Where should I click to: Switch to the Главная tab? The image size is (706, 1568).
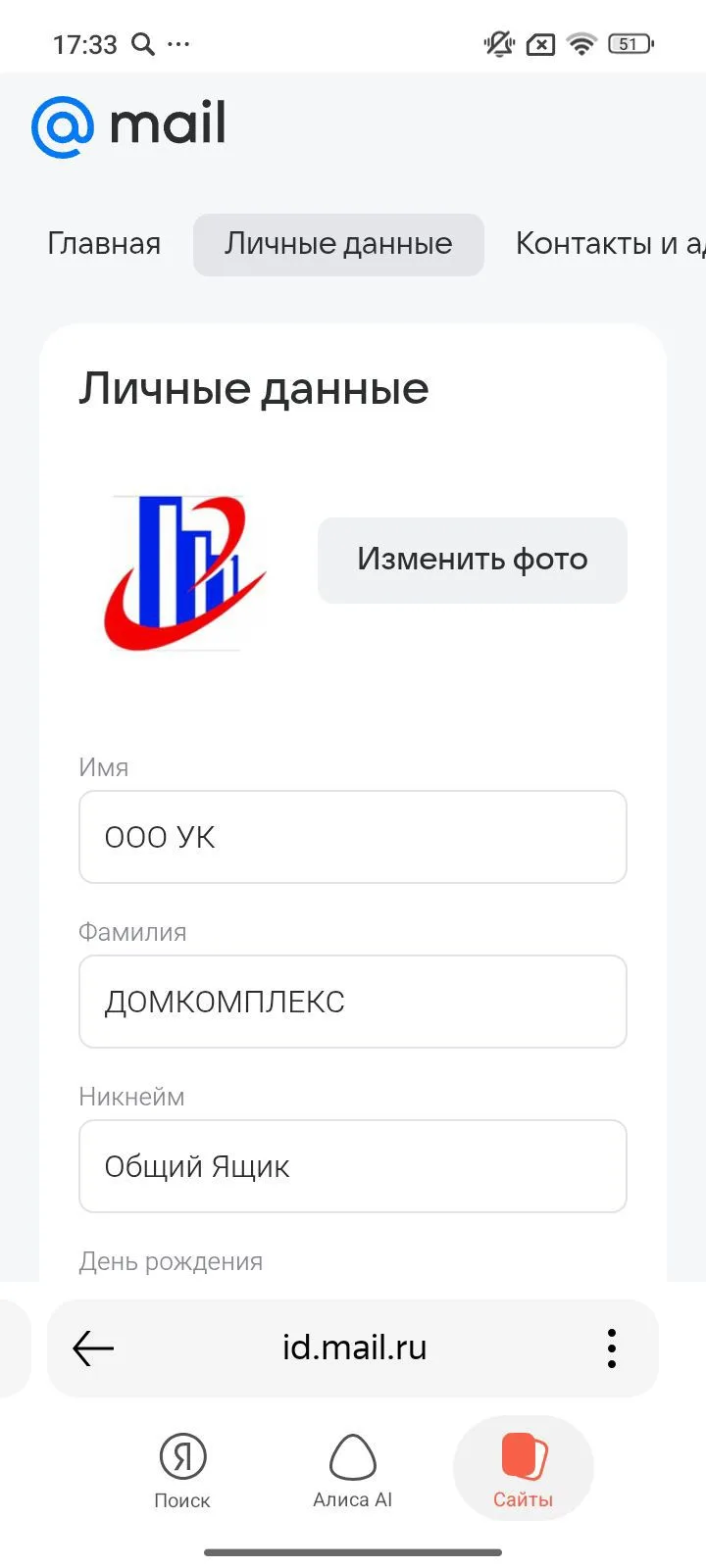(104, 244)
